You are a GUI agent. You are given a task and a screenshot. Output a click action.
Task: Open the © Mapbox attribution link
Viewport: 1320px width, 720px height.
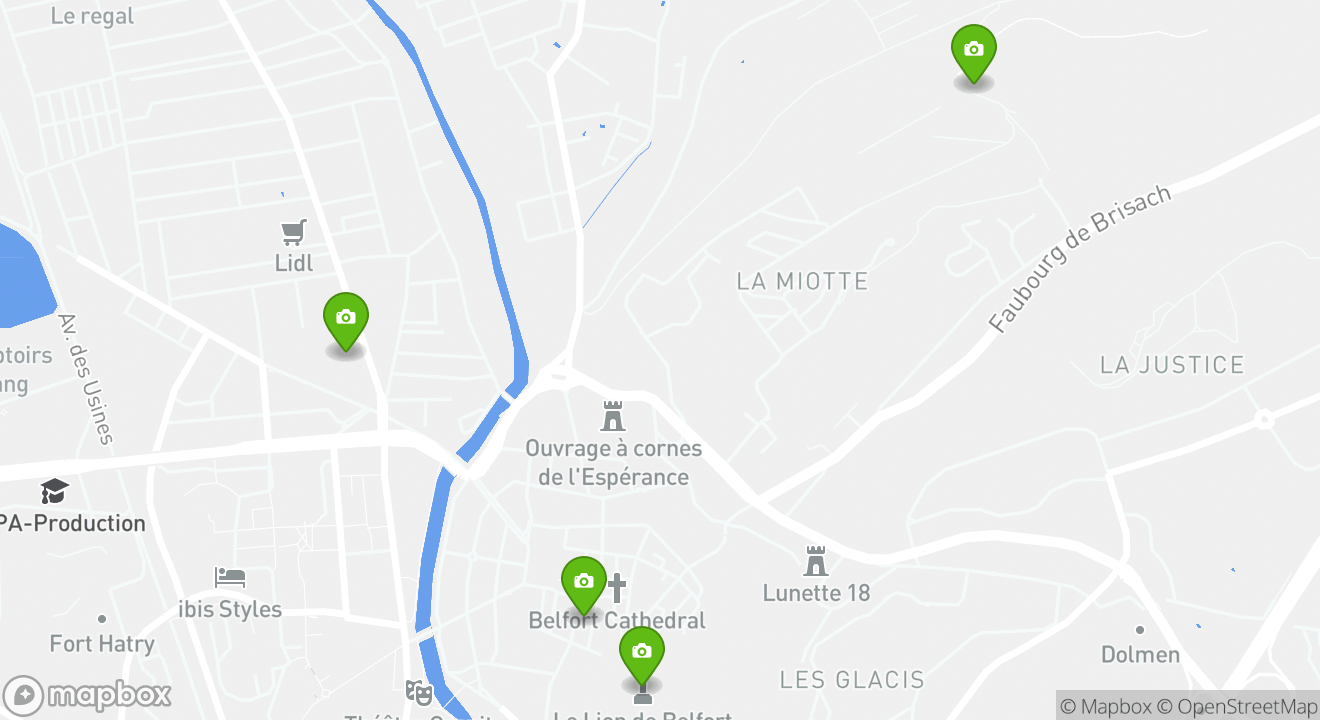pyautogui.click(x=1105, y=706)
